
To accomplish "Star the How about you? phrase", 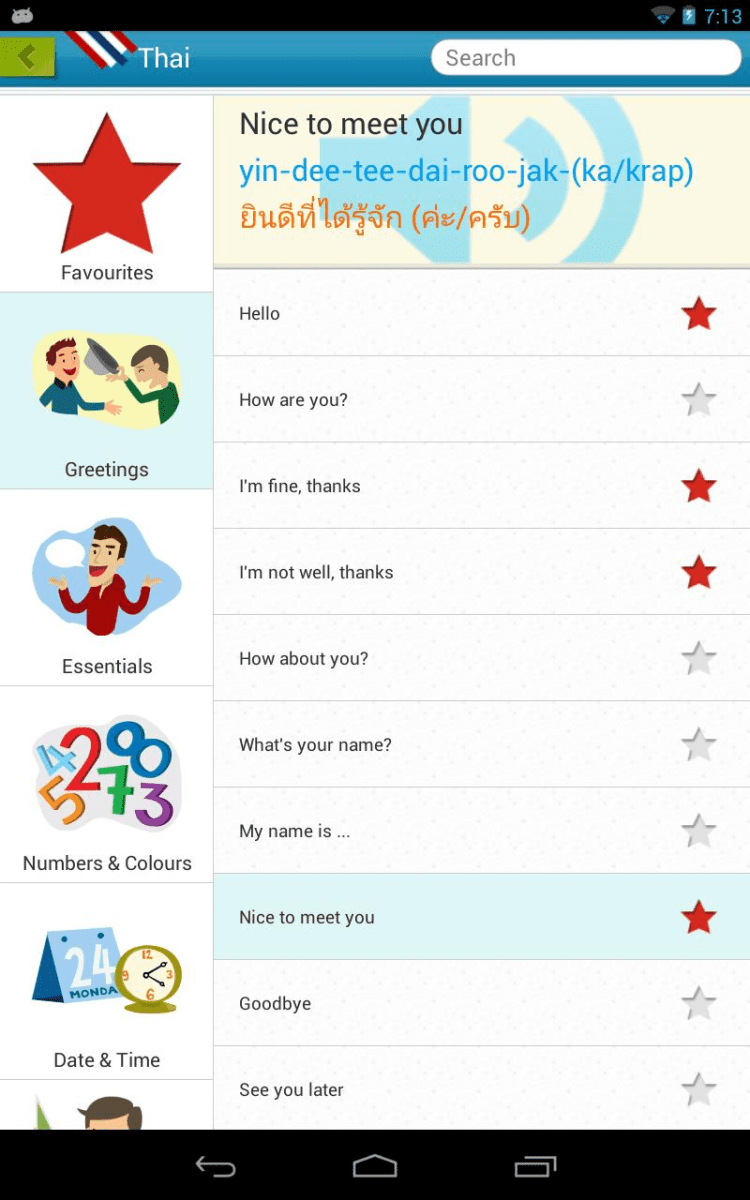I will pyautogui.click(x=698, y=659).
